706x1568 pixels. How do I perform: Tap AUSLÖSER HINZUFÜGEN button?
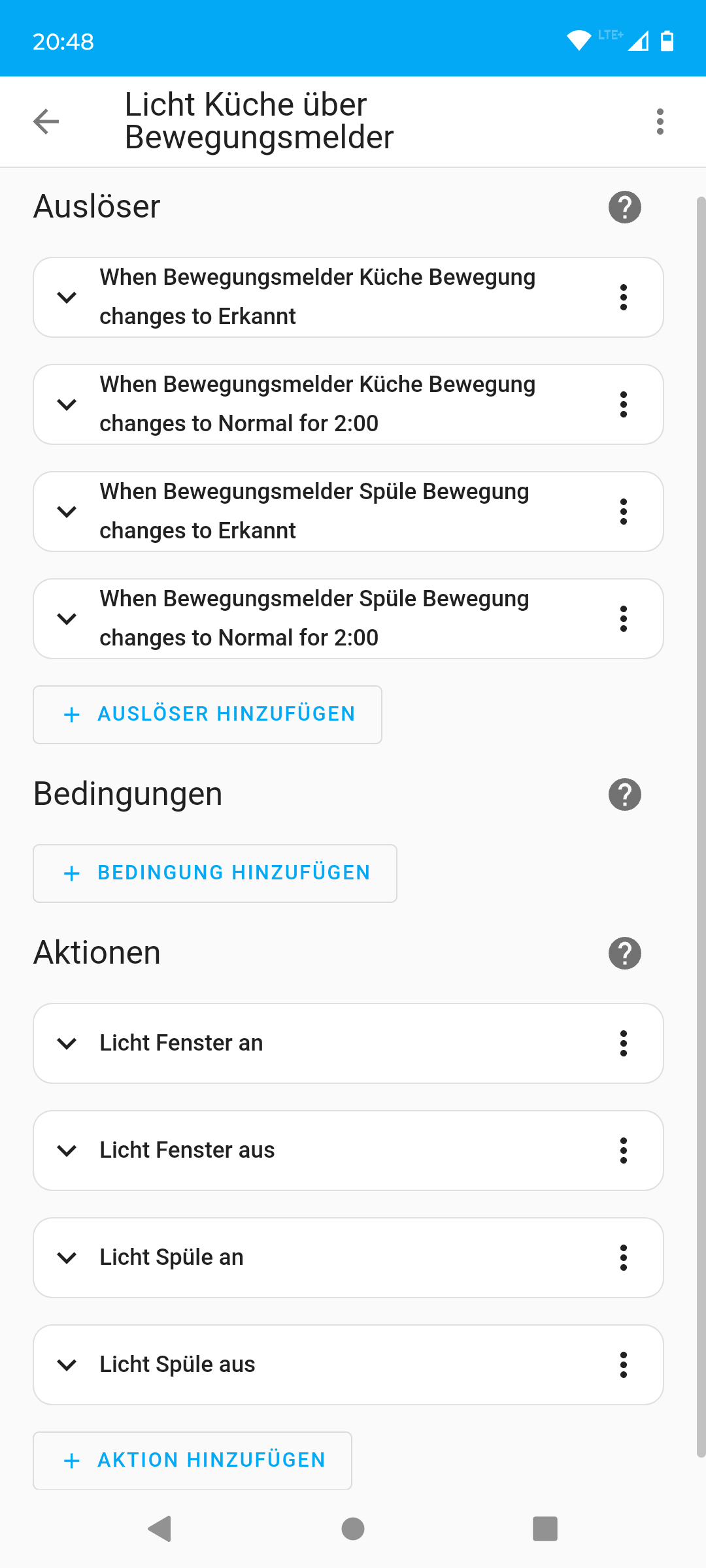click(x=207, y=714)
